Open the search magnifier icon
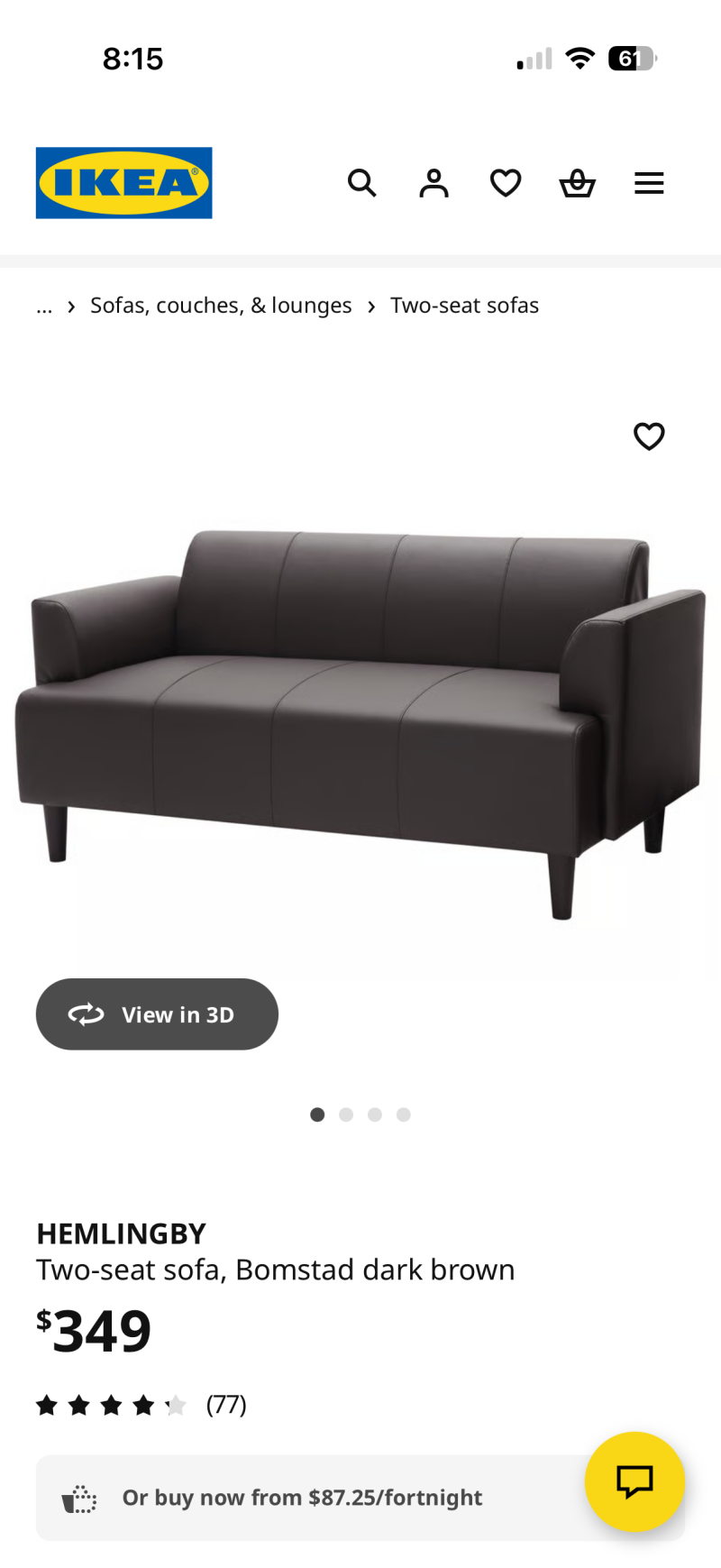Viewport: 721px width, 1568px height. pyautogui.click(x=361, y=183)
